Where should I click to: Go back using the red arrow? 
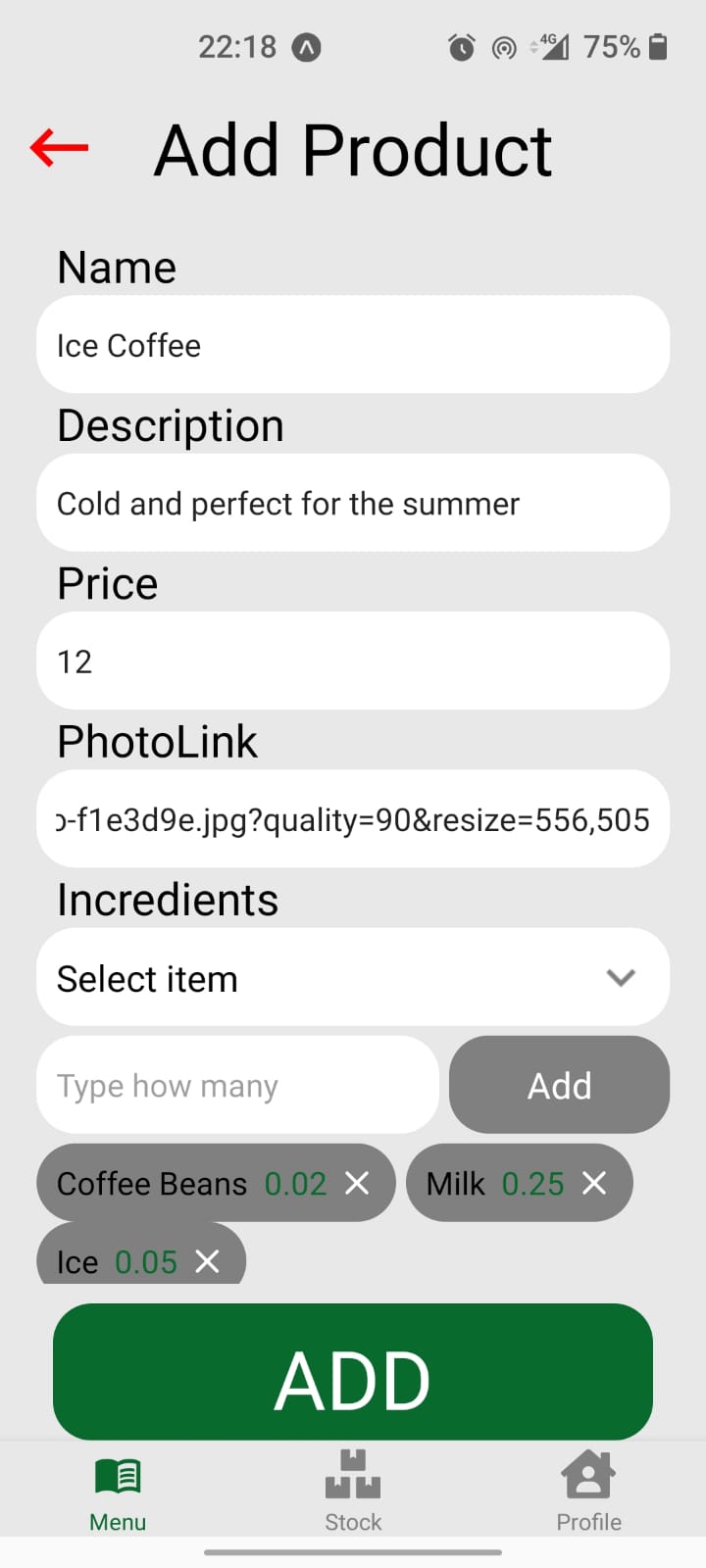tap(59, 148)
